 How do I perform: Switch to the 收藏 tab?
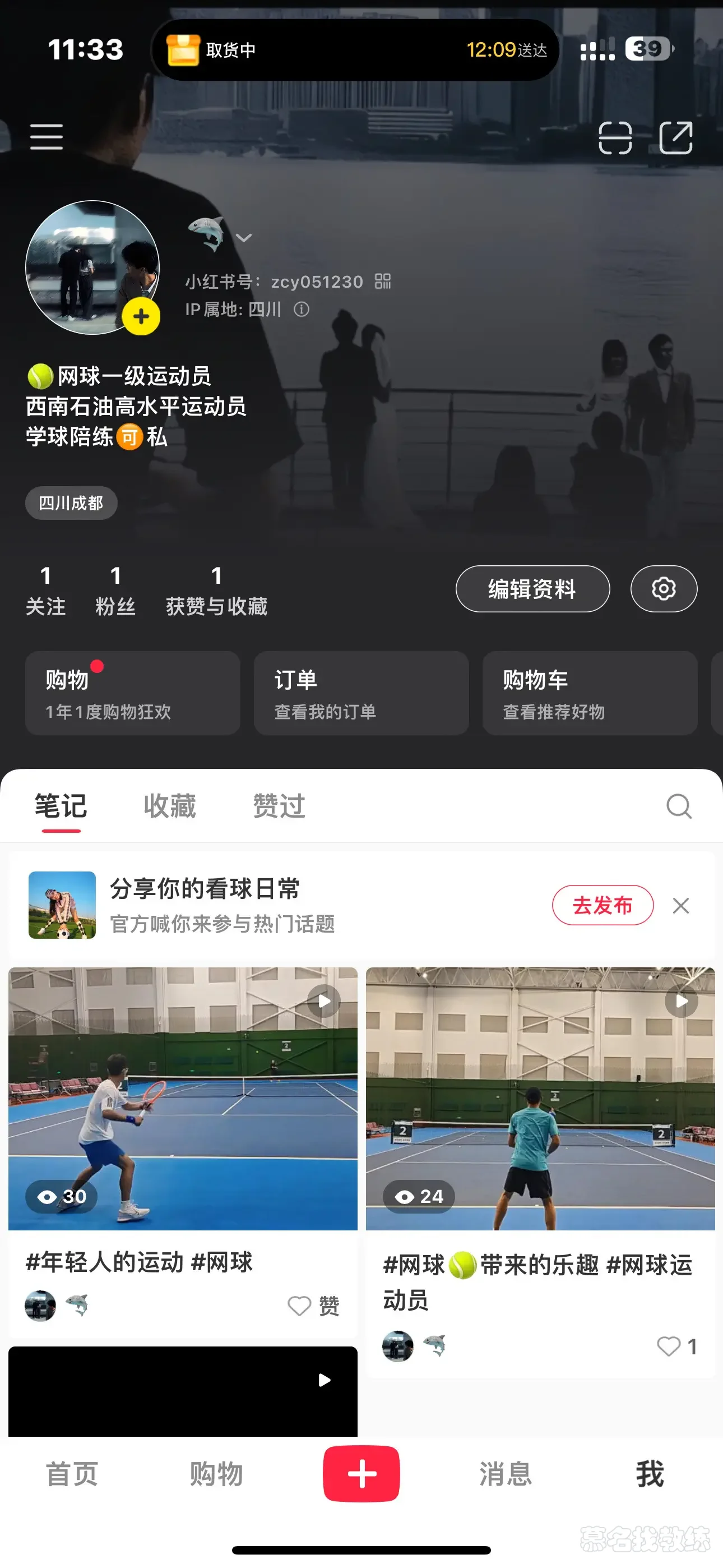point(170,806)
